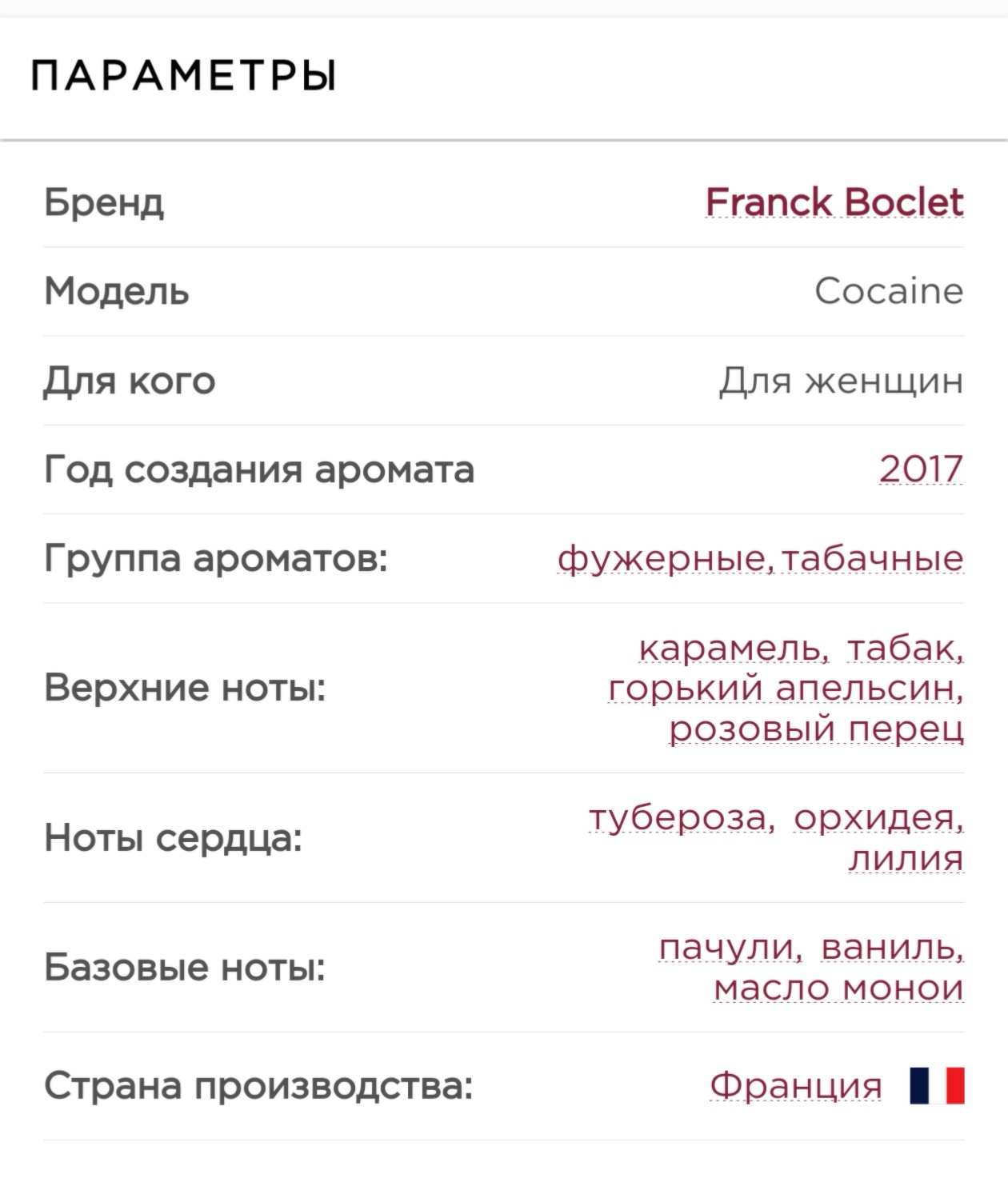Tap the 2017 creation year link
This screenshot has height=1190, width=1008.
921,469
